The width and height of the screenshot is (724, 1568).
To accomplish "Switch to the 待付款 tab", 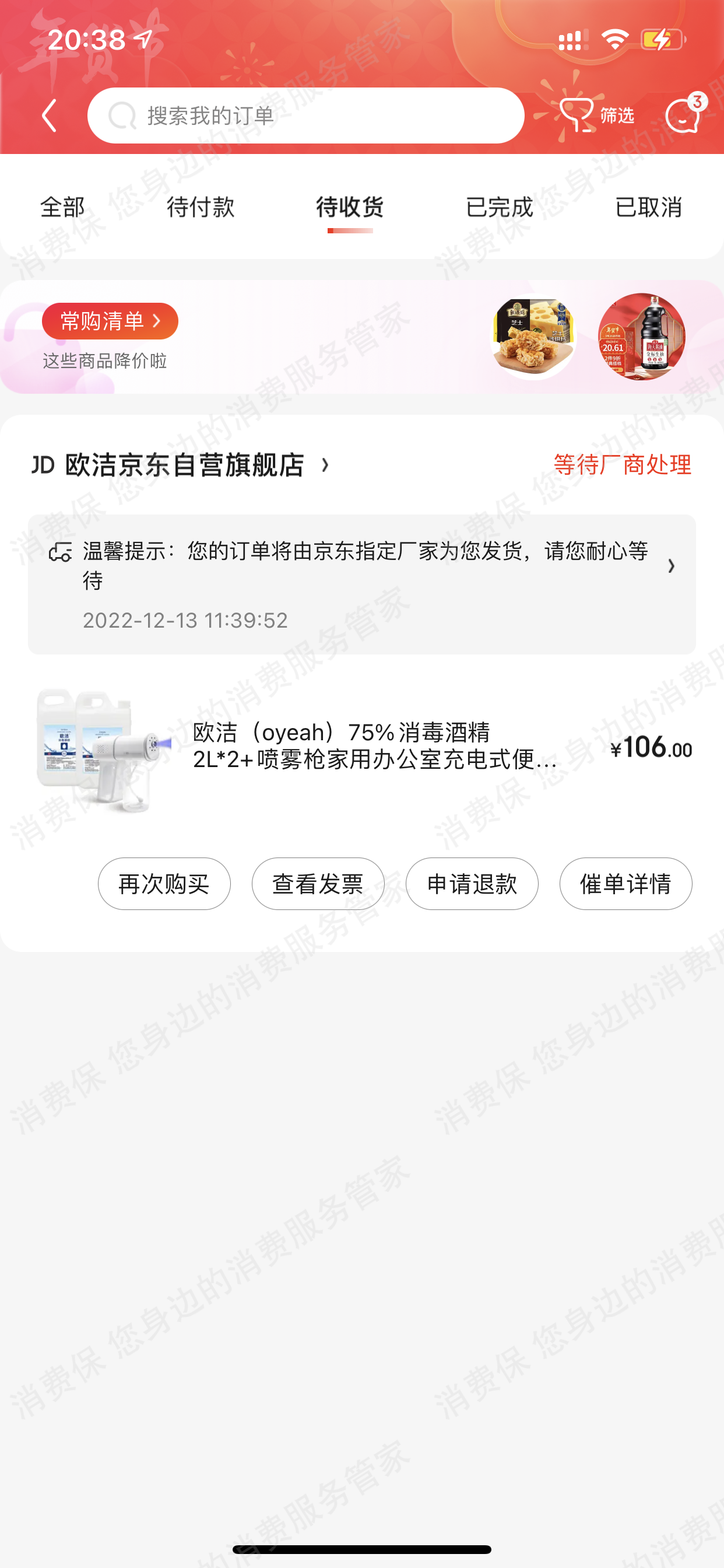I will [x=200, y=208].
